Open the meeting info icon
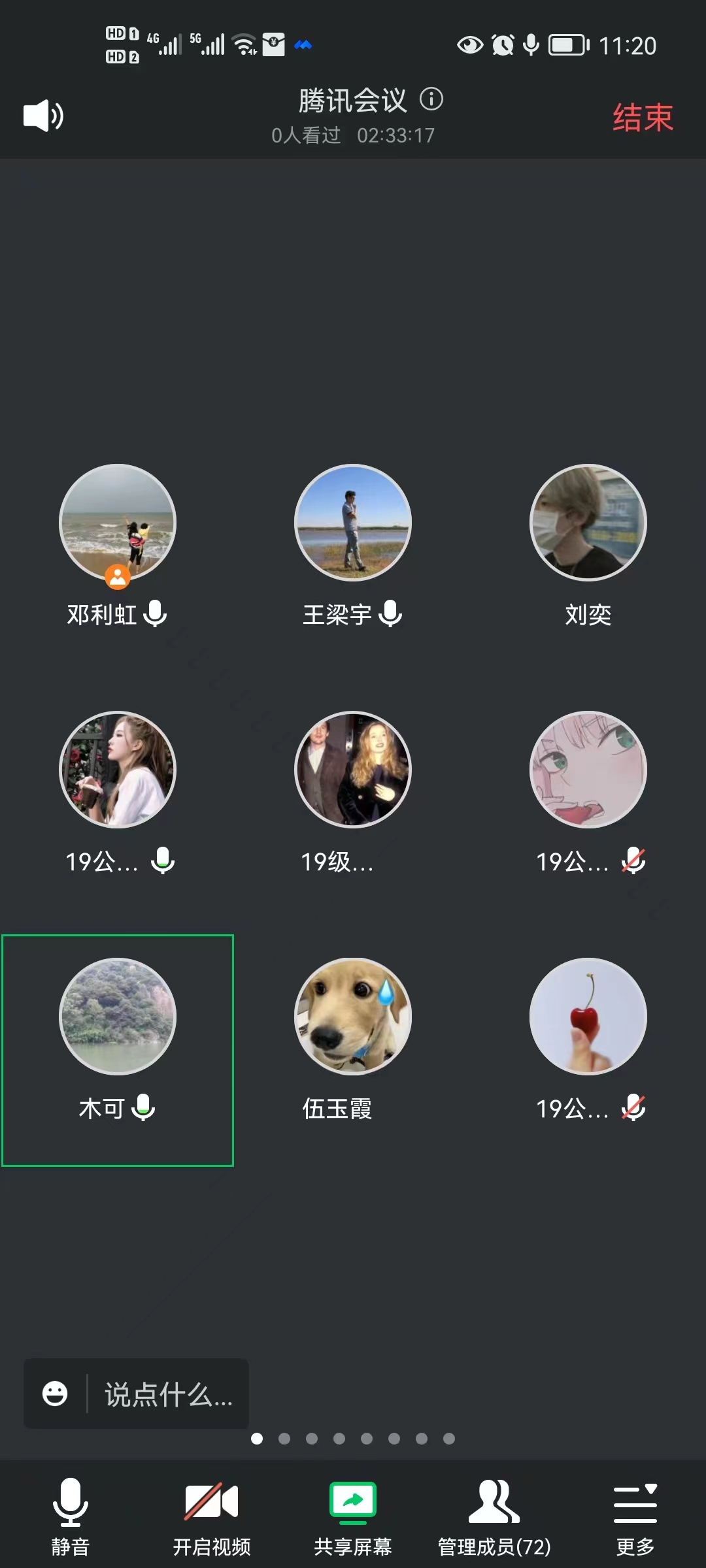This screenshot has width=706, height=1568. click(431, 99)
